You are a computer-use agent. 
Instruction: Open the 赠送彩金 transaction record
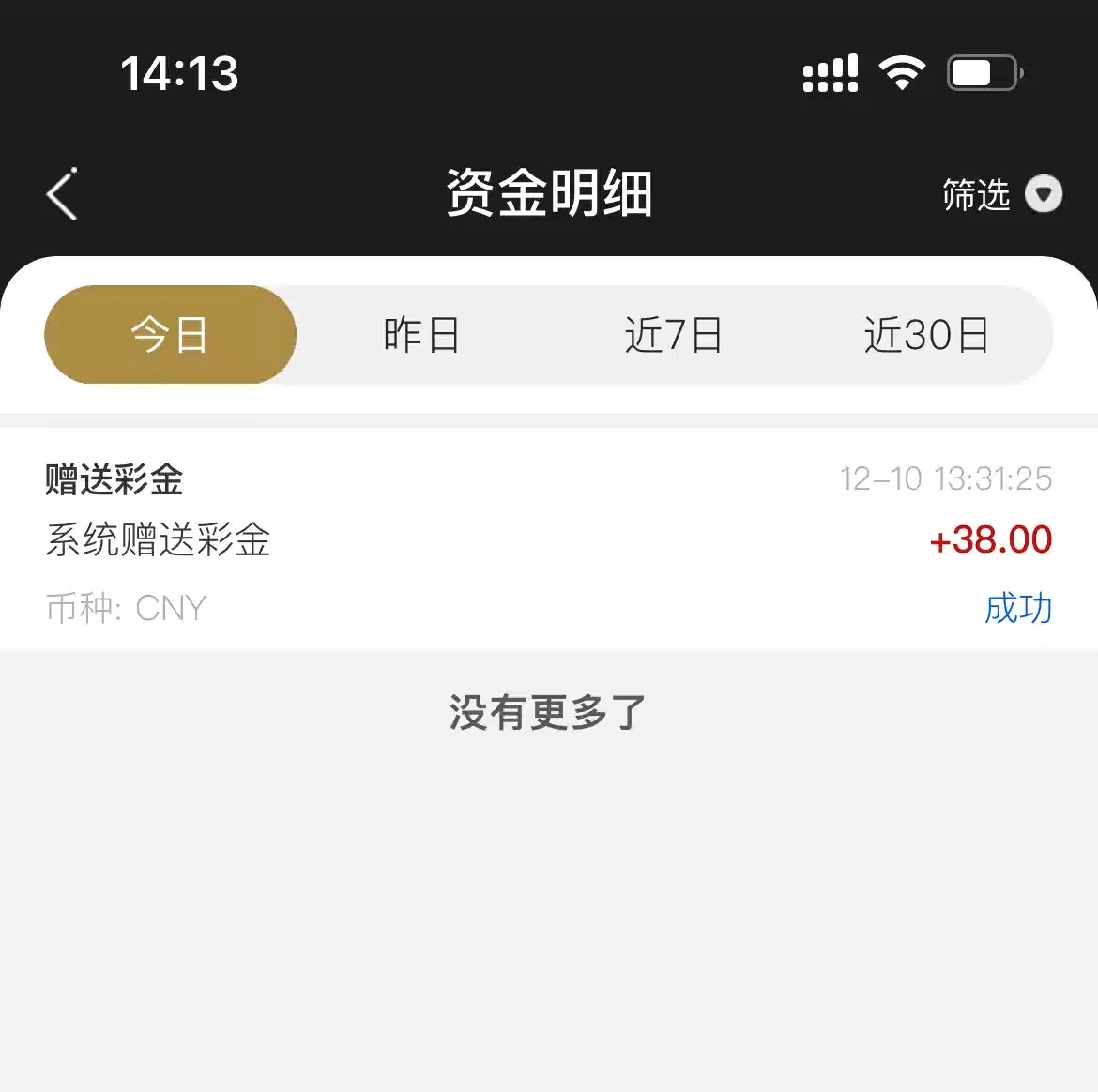(548, 540)
